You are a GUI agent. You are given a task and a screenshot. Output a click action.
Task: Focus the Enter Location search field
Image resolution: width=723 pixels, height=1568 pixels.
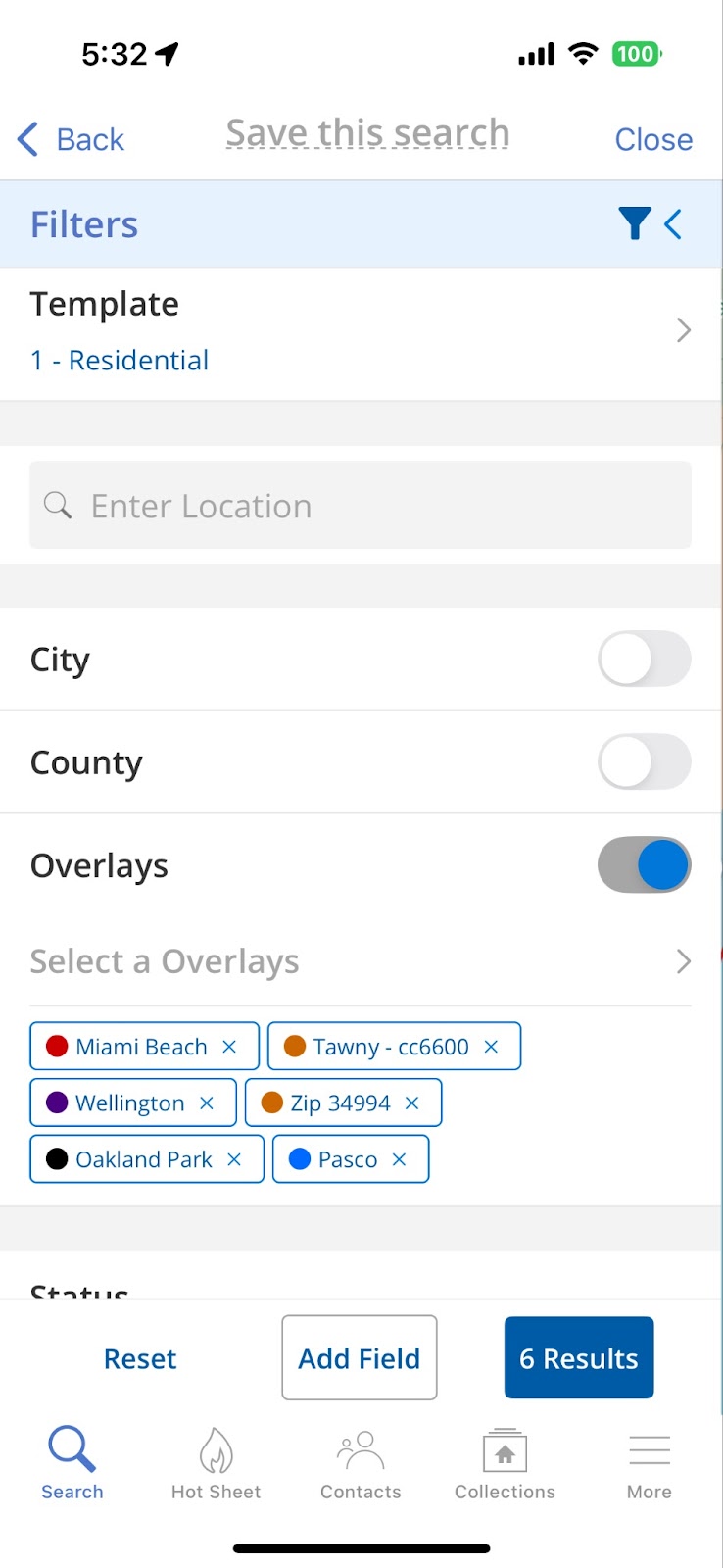(x=361, y=506)
